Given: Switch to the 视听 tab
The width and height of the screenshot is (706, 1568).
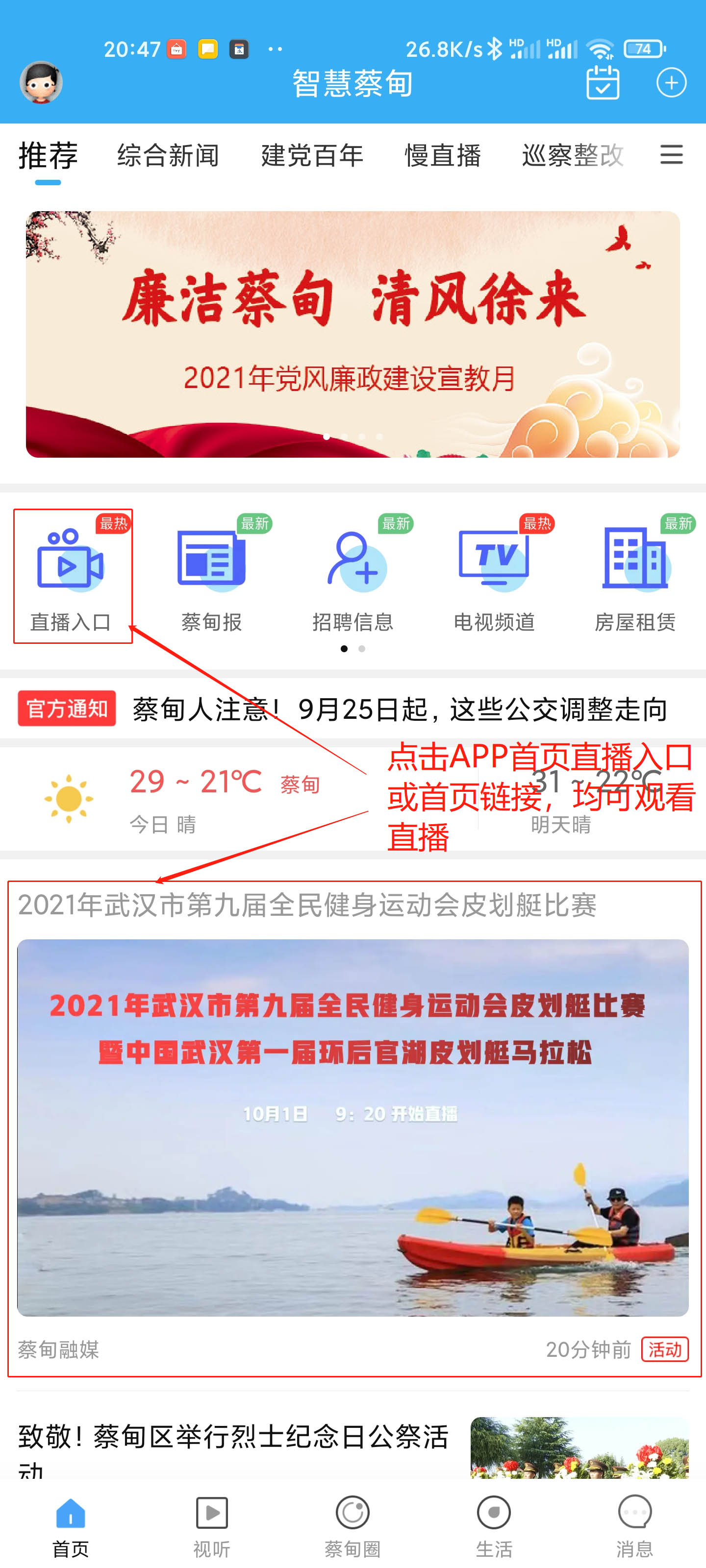Looking at the screenshot, I should [211, 1526].
